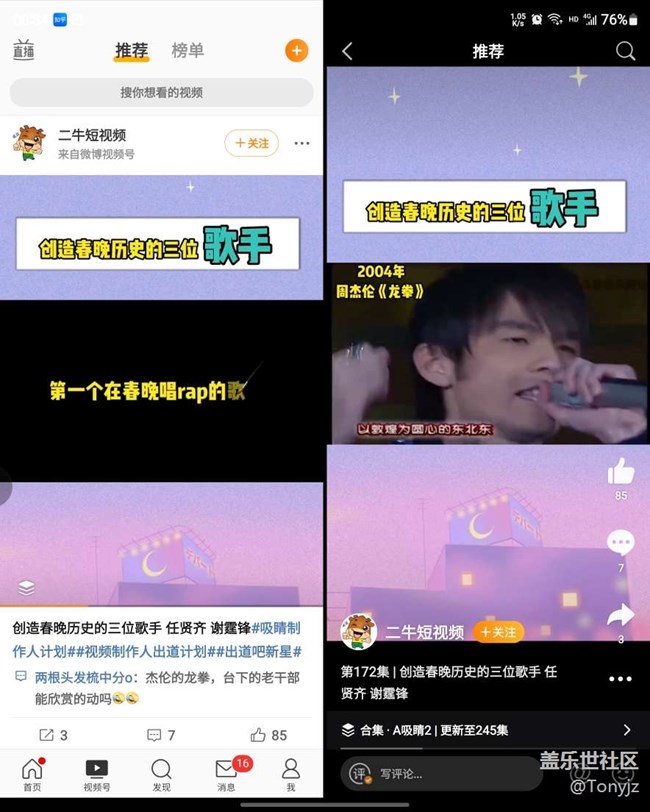Screen dimensions: 650x812
Task: Open 消息 with 16 unread
Action: (x=228, y=774)
